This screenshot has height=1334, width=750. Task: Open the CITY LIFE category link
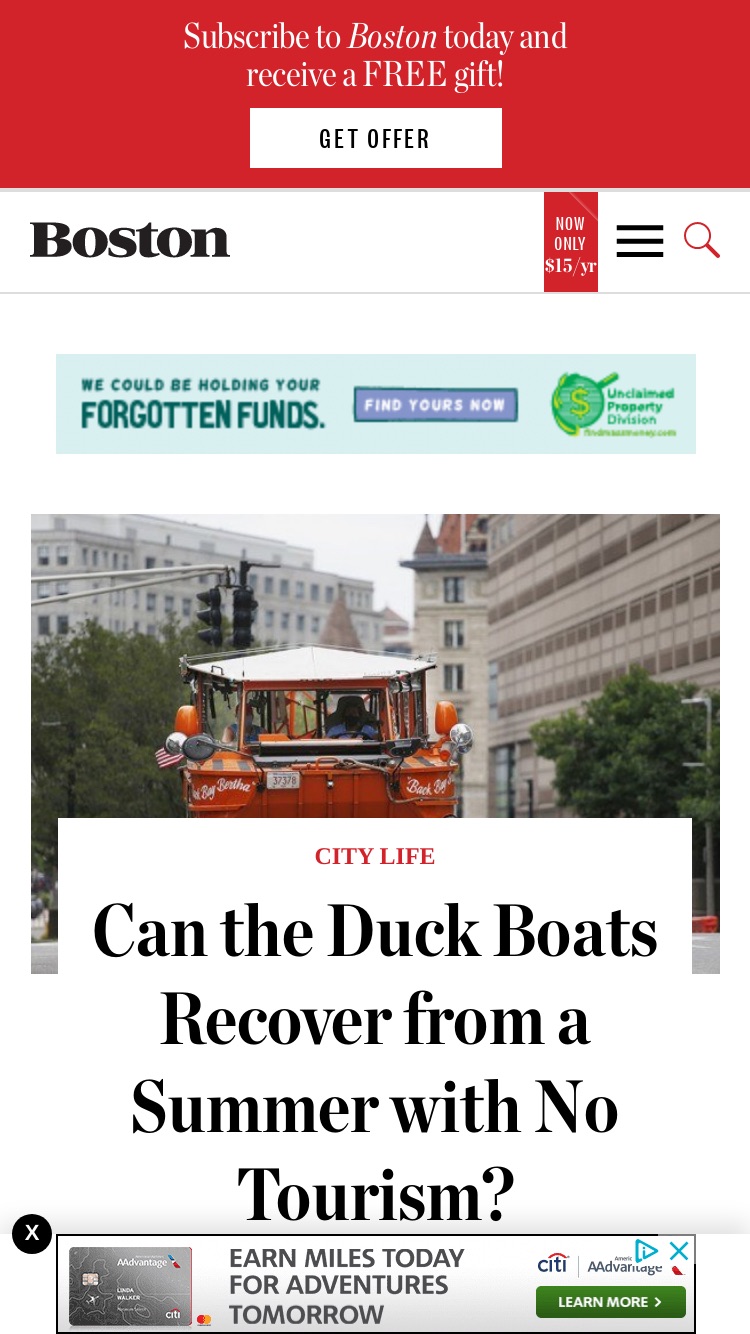[375, 856]
